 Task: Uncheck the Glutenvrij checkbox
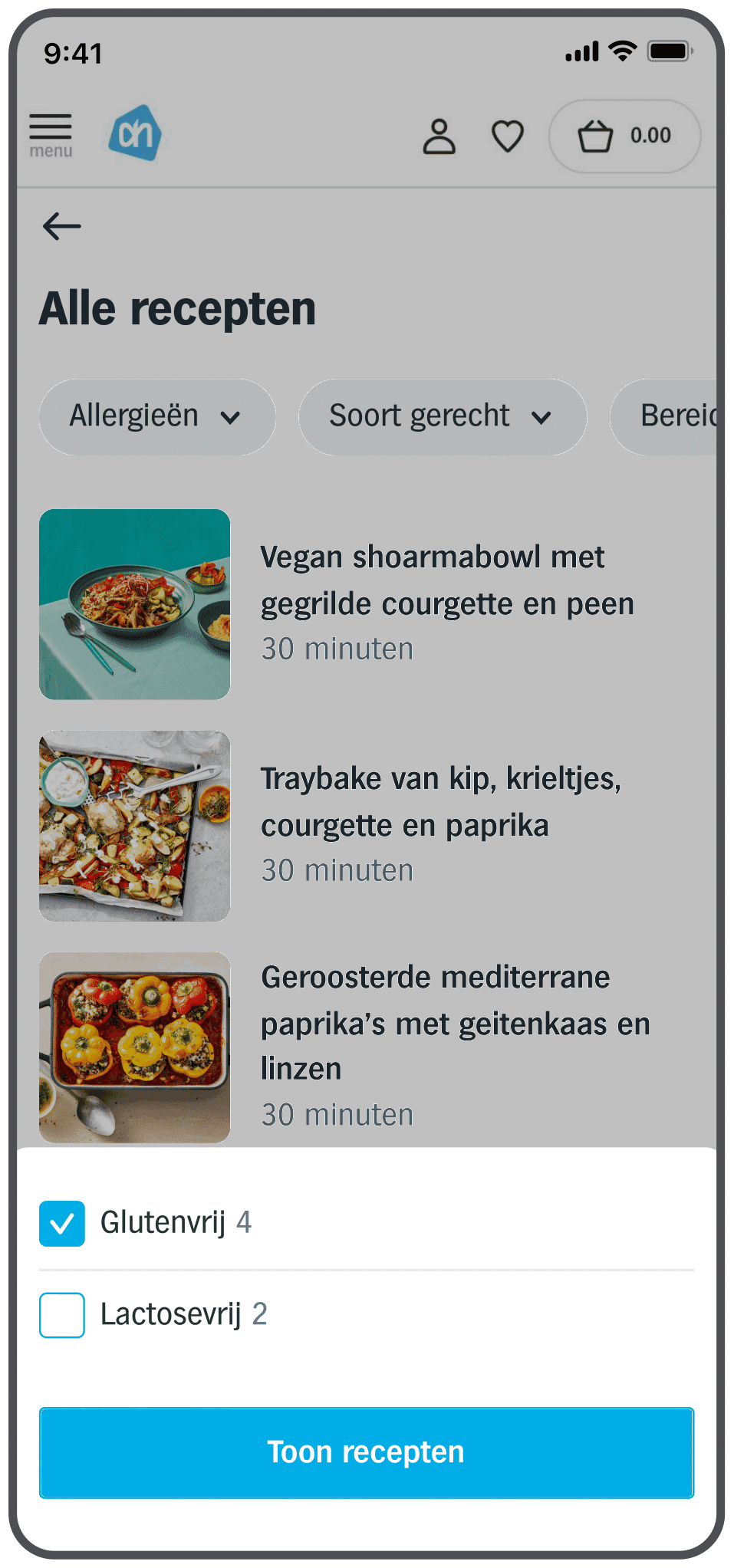click(62, 1223)
